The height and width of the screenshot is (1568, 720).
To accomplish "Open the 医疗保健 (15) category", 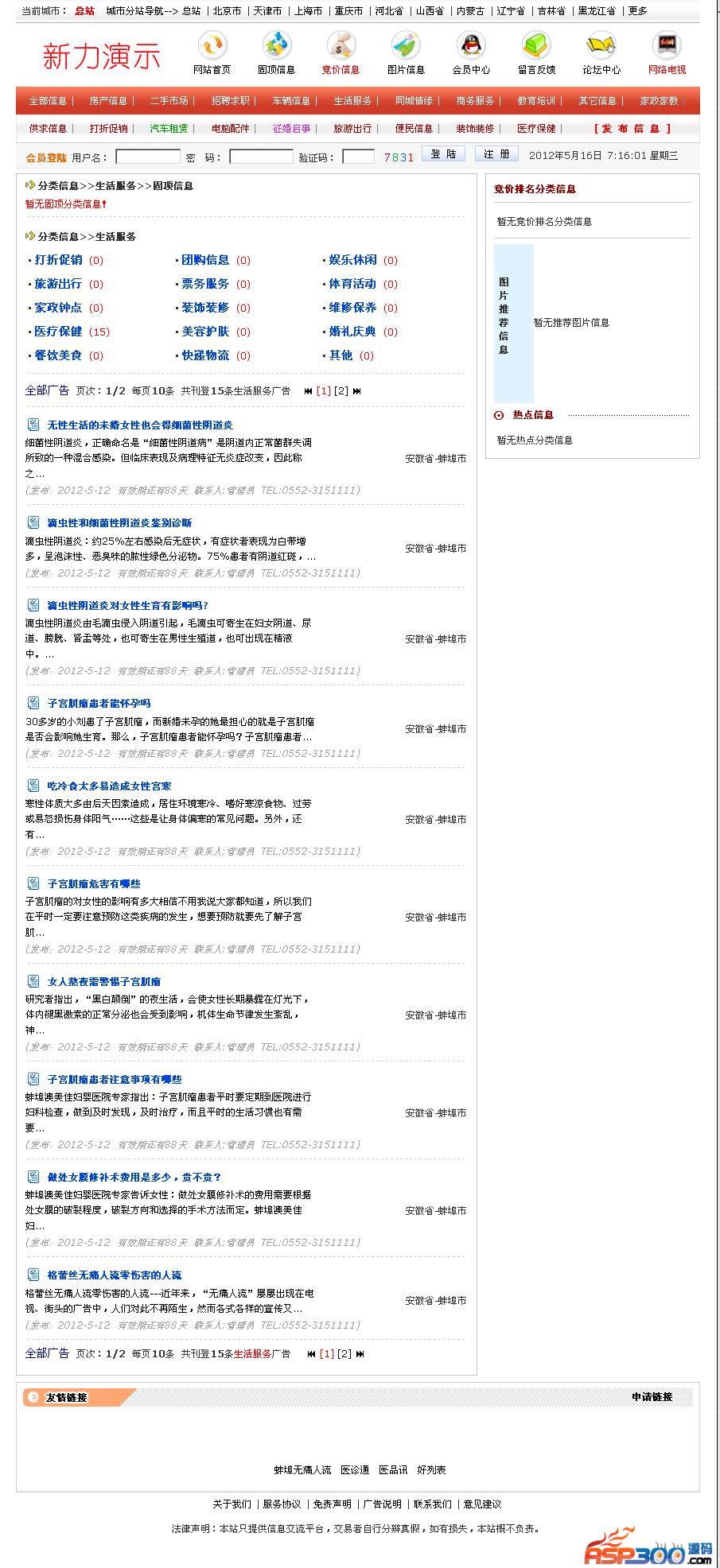I will coord(58,332).
